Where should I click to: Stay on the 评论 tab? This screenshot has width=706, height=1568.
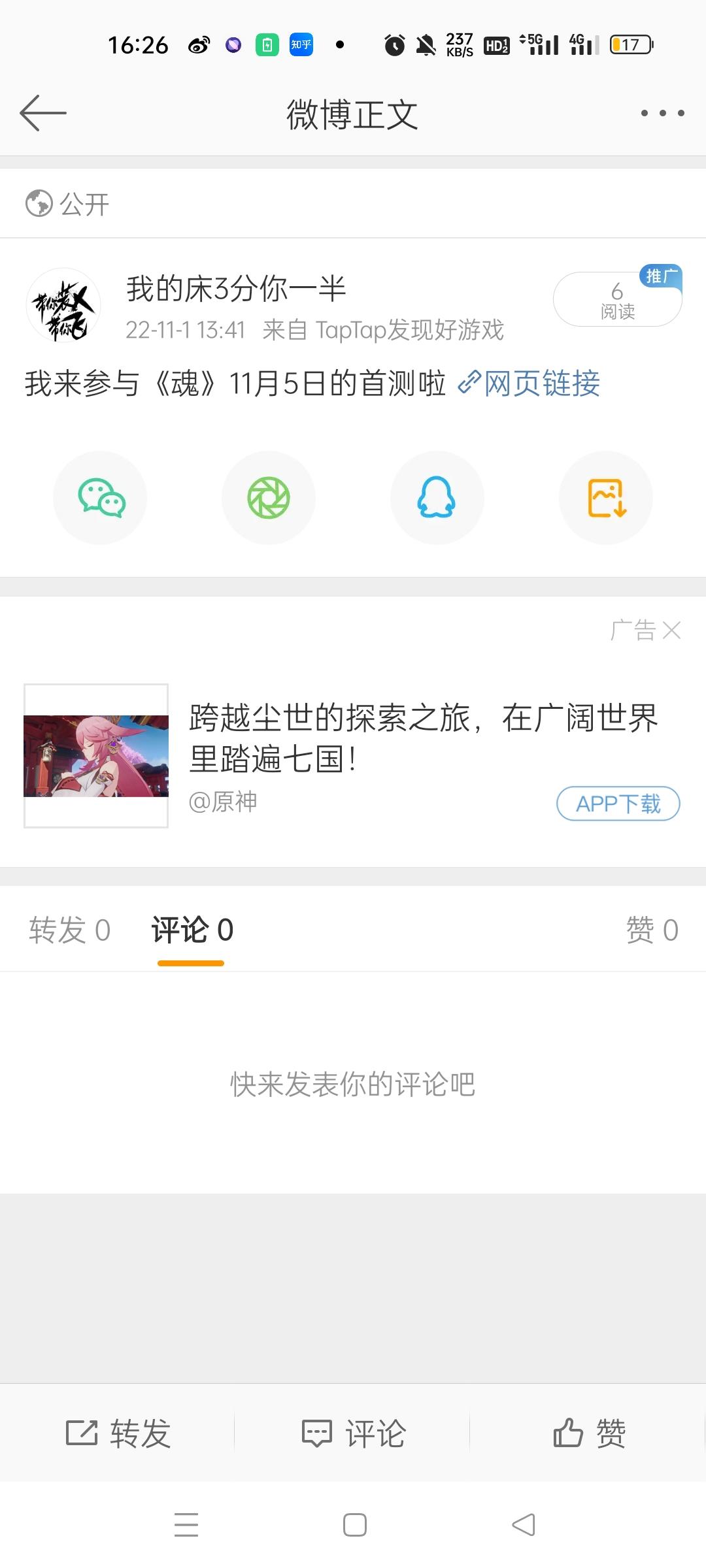pyautogui.click(x=190, y=930)
